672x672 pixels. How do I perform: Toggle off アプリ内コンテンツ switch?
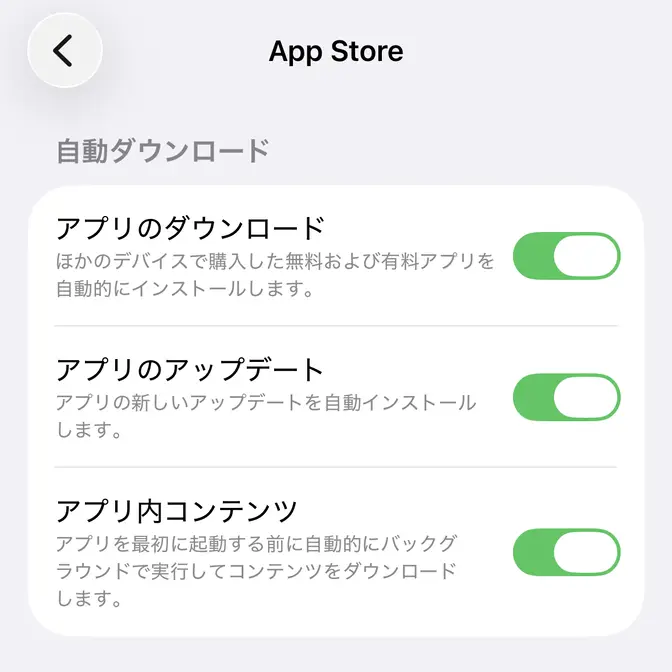click(566, 553)
